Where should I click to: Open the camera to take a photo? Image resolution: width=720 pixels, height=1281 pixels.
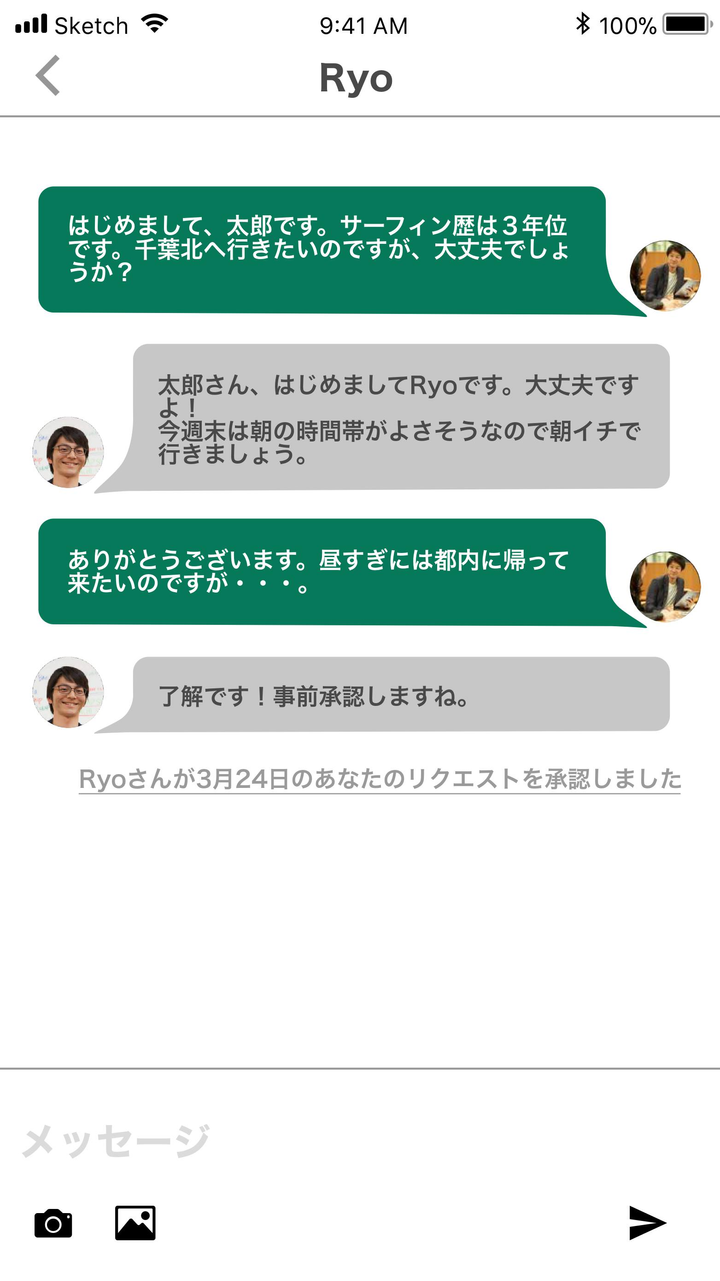(53, 1223)
